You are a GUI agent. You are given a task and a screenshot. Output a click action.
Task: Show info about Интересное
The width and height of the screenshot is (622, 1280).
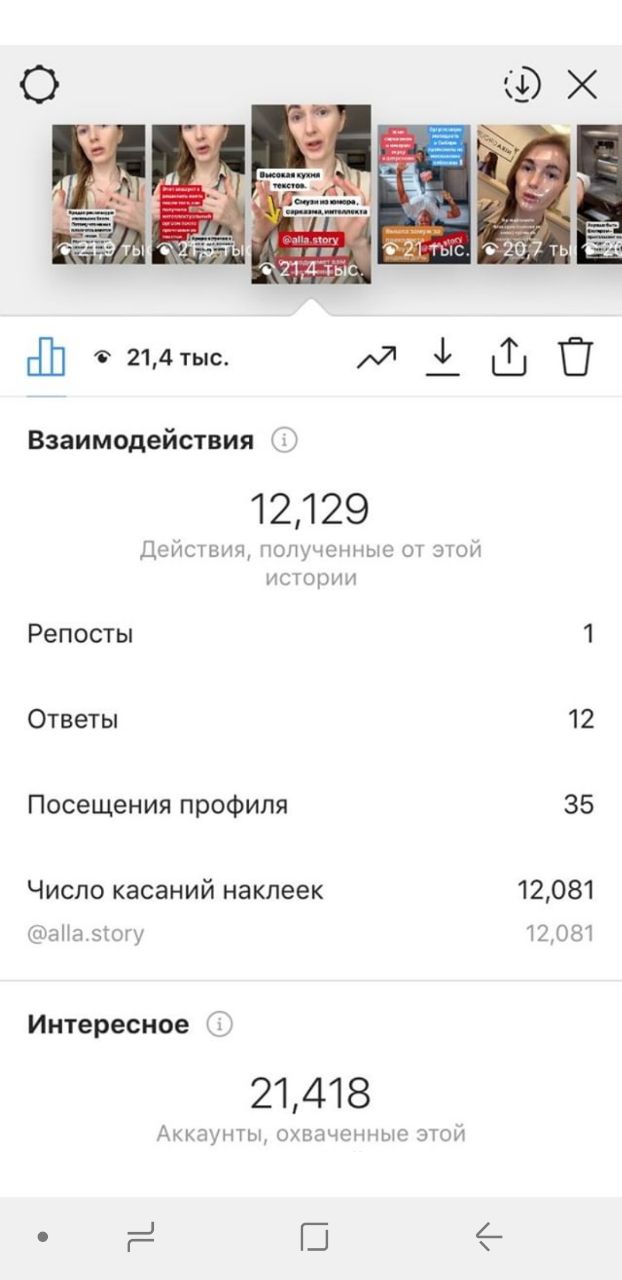pos(219,1024)
